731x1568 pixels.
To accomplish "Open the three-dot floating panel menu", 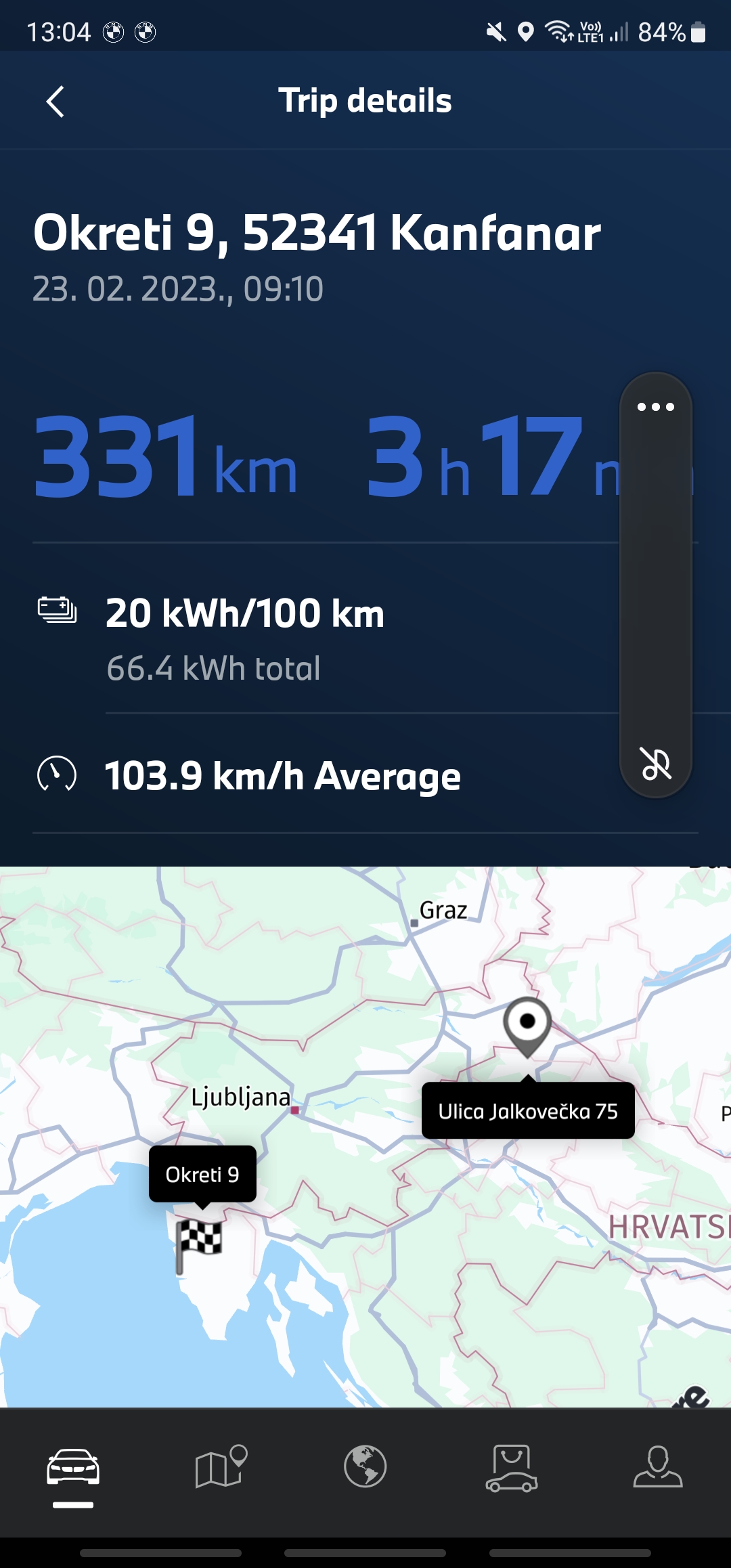I will [x=655, y=407].
